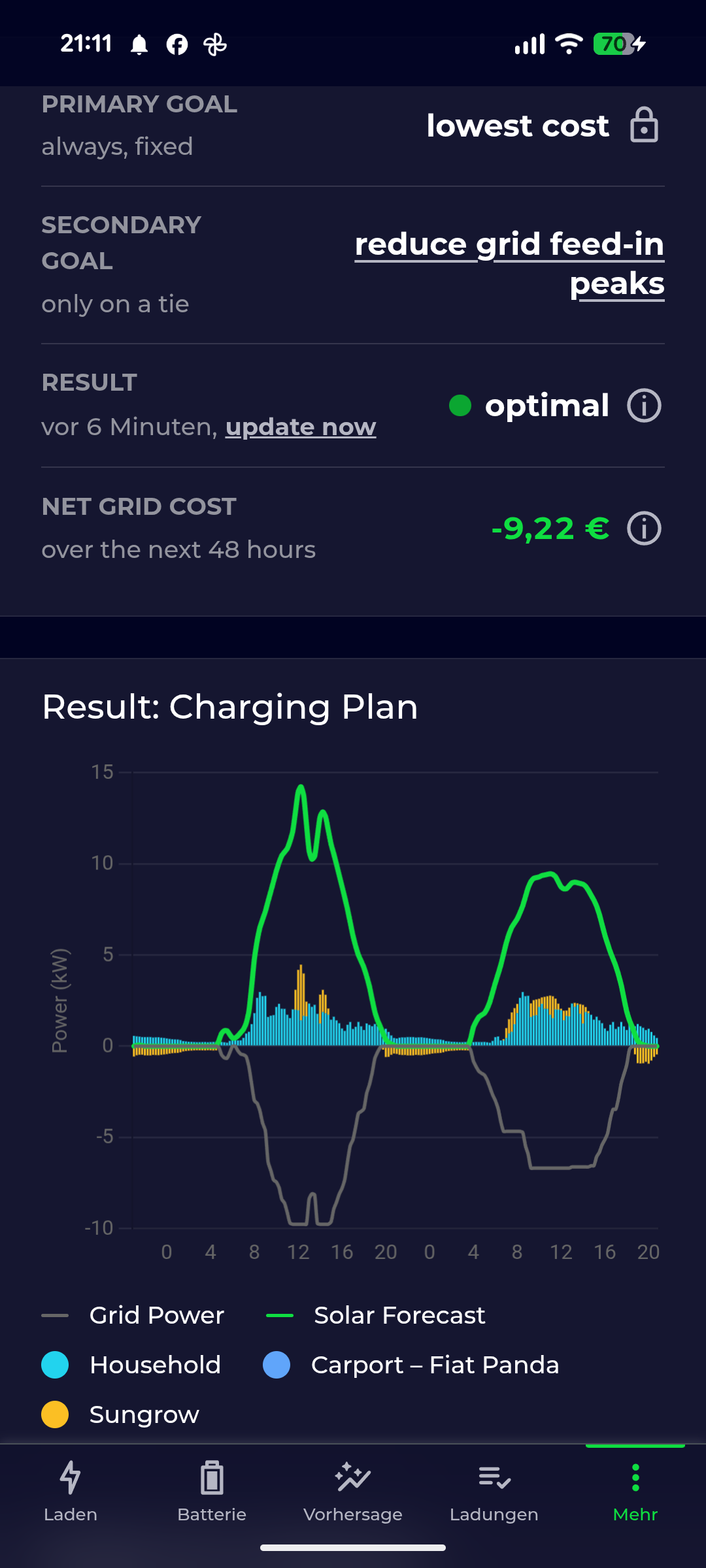The width and height of the screenshot is (706, 1568).
Task: Toggle the Solar Forecast chart series
Action: 376,1315
